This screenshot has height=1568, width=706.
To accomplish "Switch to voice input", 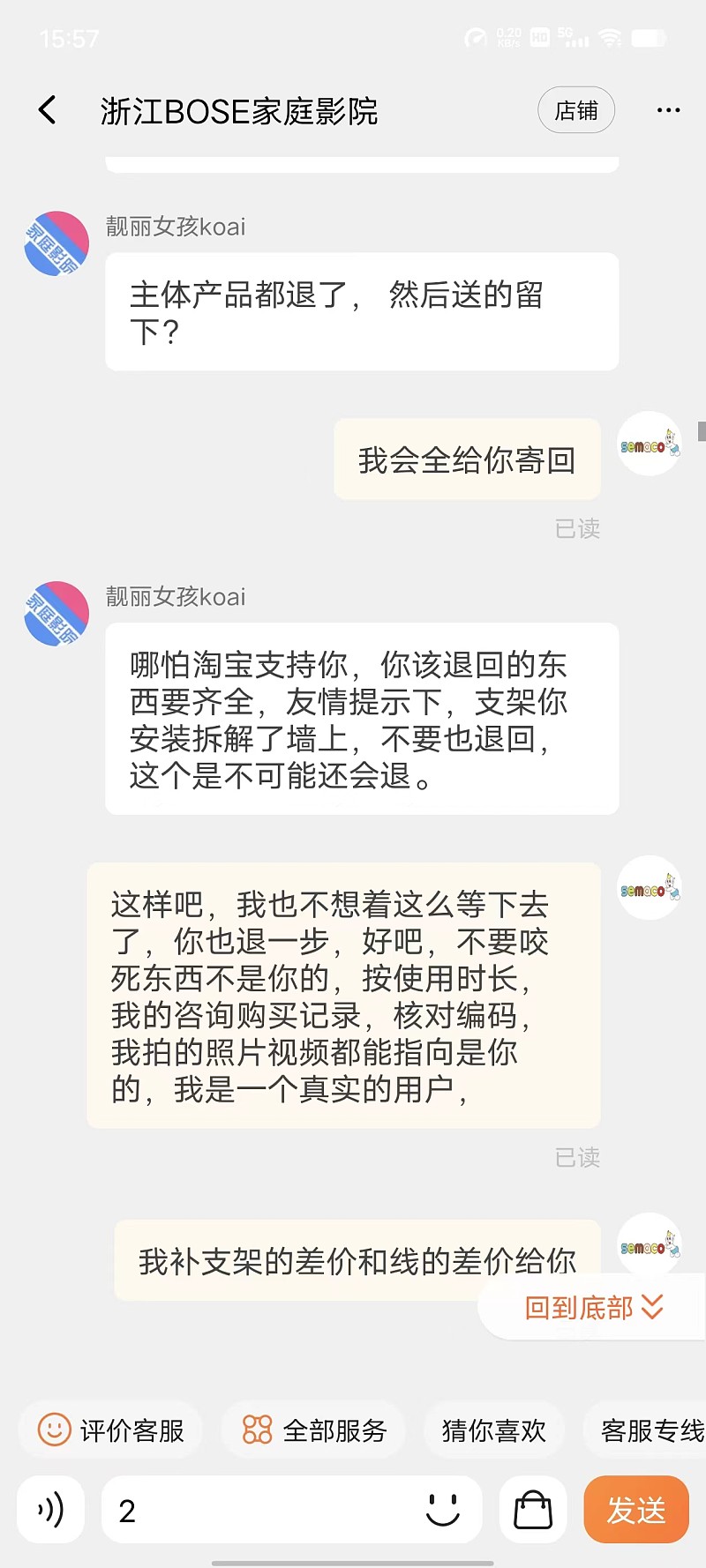I will pos(50,1510).
